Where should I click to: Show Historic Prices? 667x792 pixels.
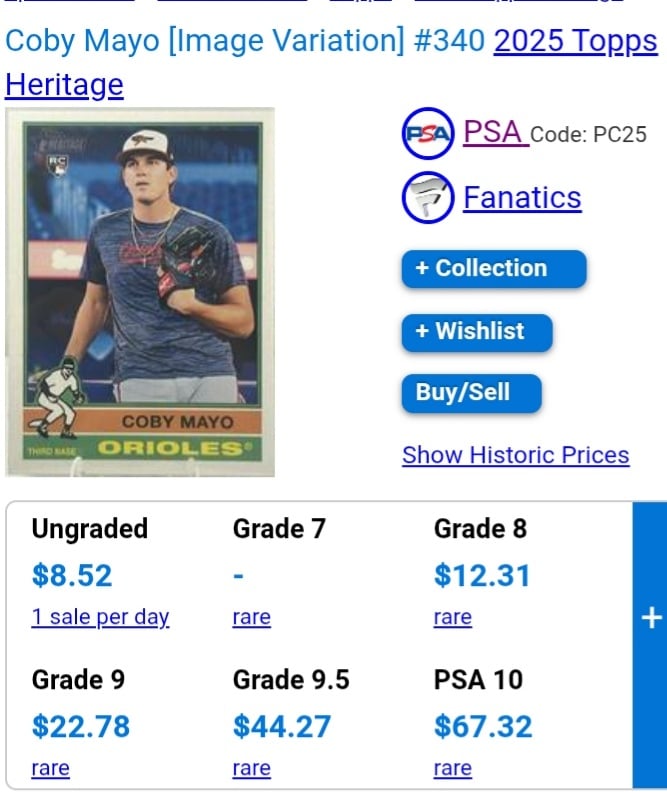pos(515,455)
